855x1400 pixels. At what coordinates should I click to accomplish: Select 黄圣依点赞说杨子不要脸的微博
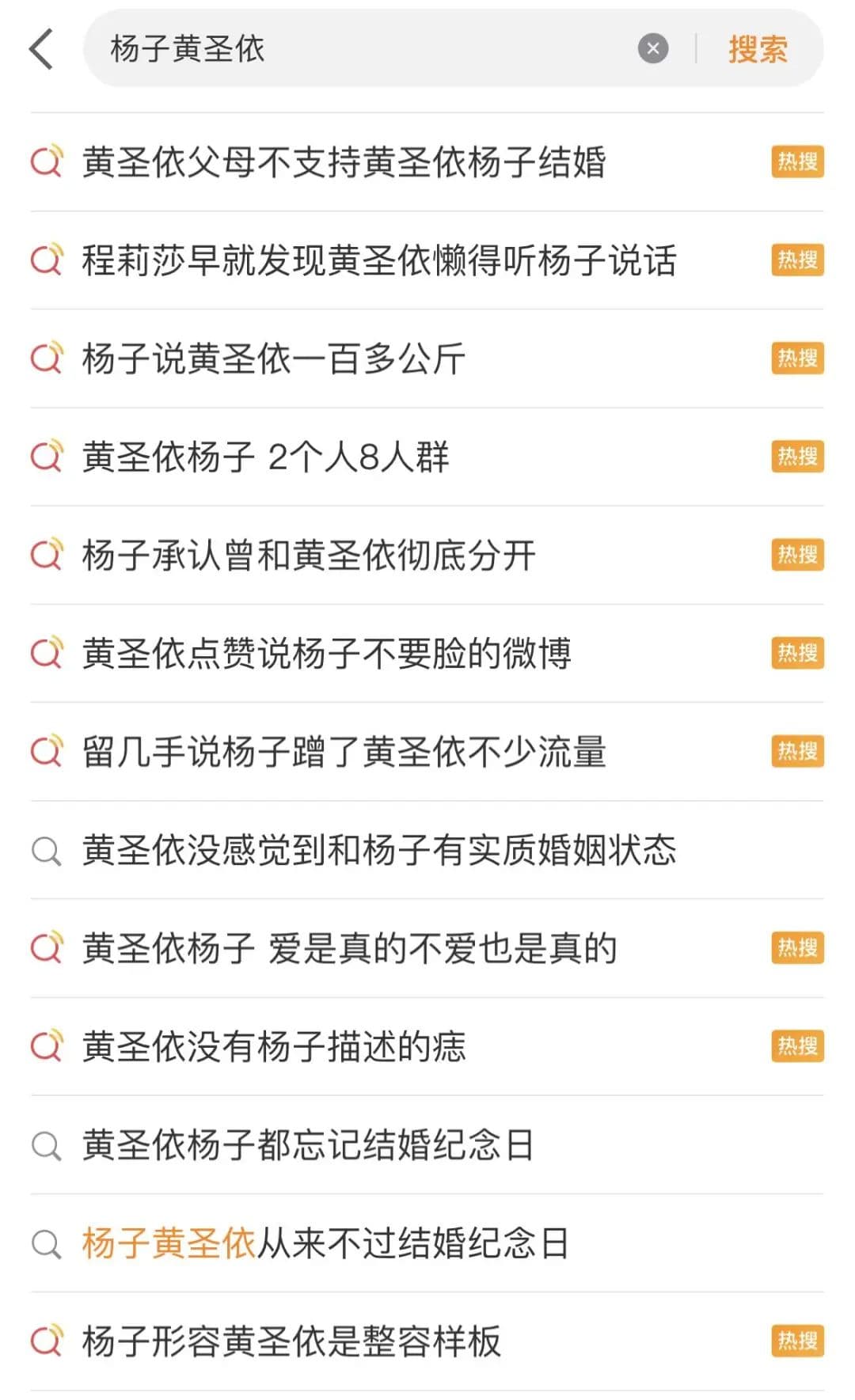[326, 654]
